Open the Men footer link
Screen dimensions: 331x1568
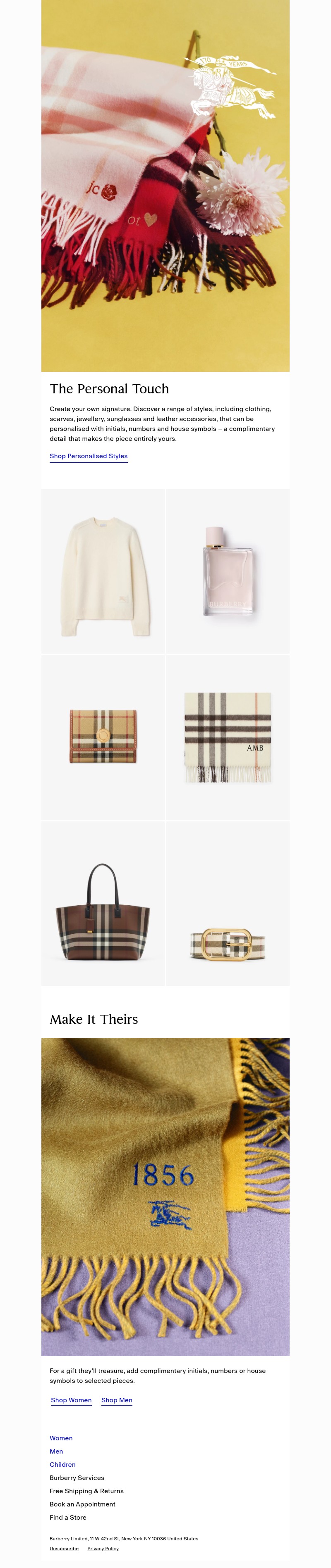click(x=56, y=1451)
